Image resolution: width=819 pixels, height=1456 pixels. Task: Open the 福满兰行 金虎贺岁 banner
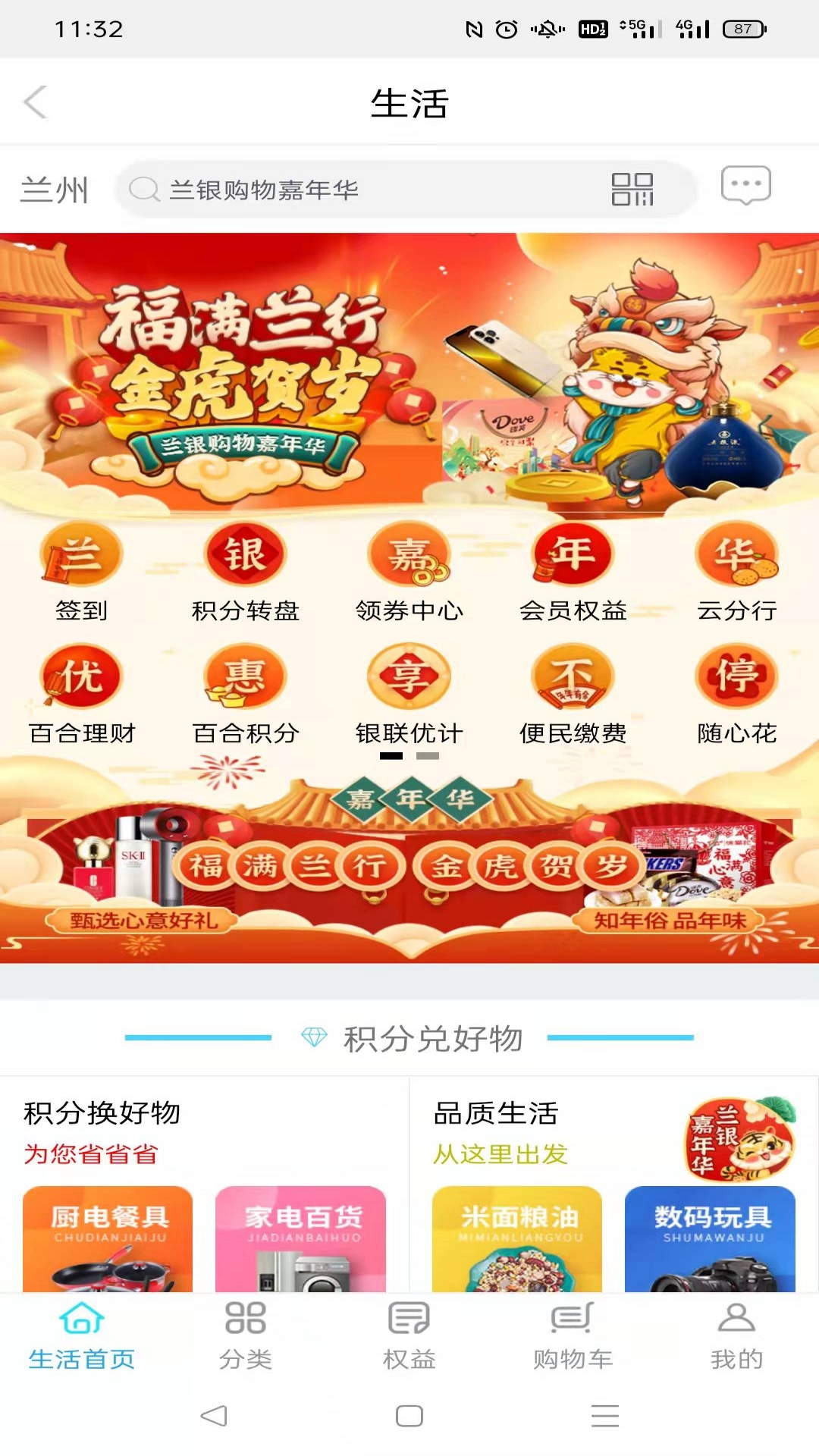[x=409, y=372]
